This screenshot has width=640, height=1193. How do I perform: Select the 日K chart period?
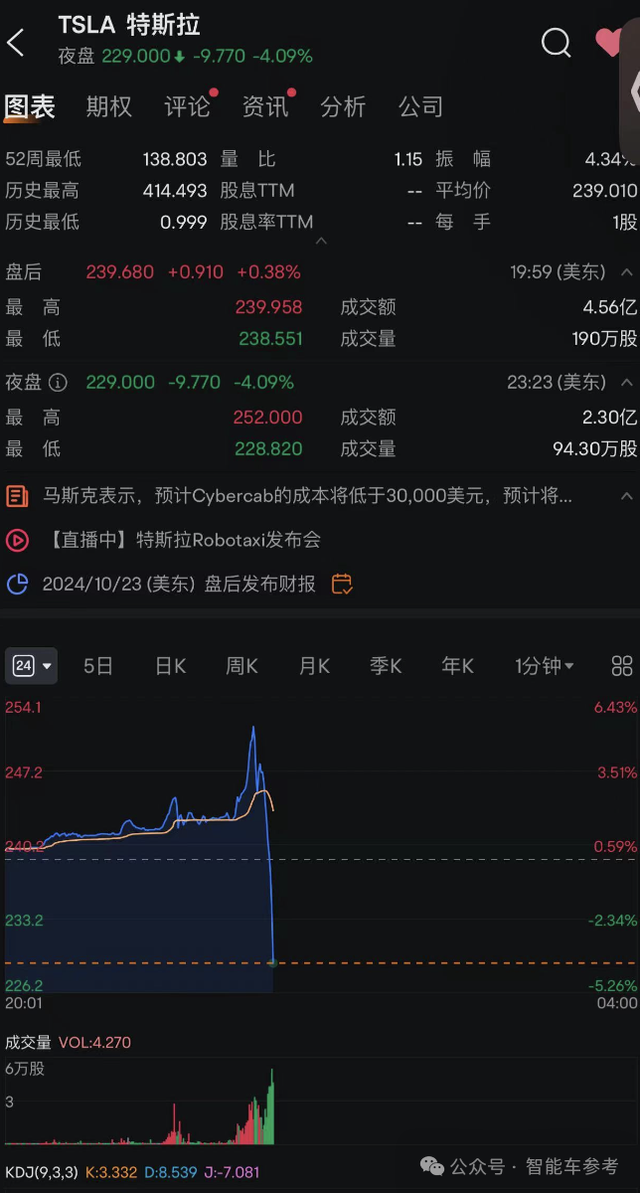[170, 666]
